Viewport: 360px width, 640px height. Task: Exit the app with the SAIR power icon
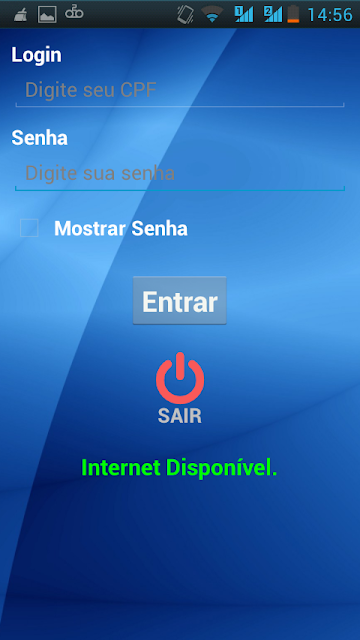tap(180, 378)
